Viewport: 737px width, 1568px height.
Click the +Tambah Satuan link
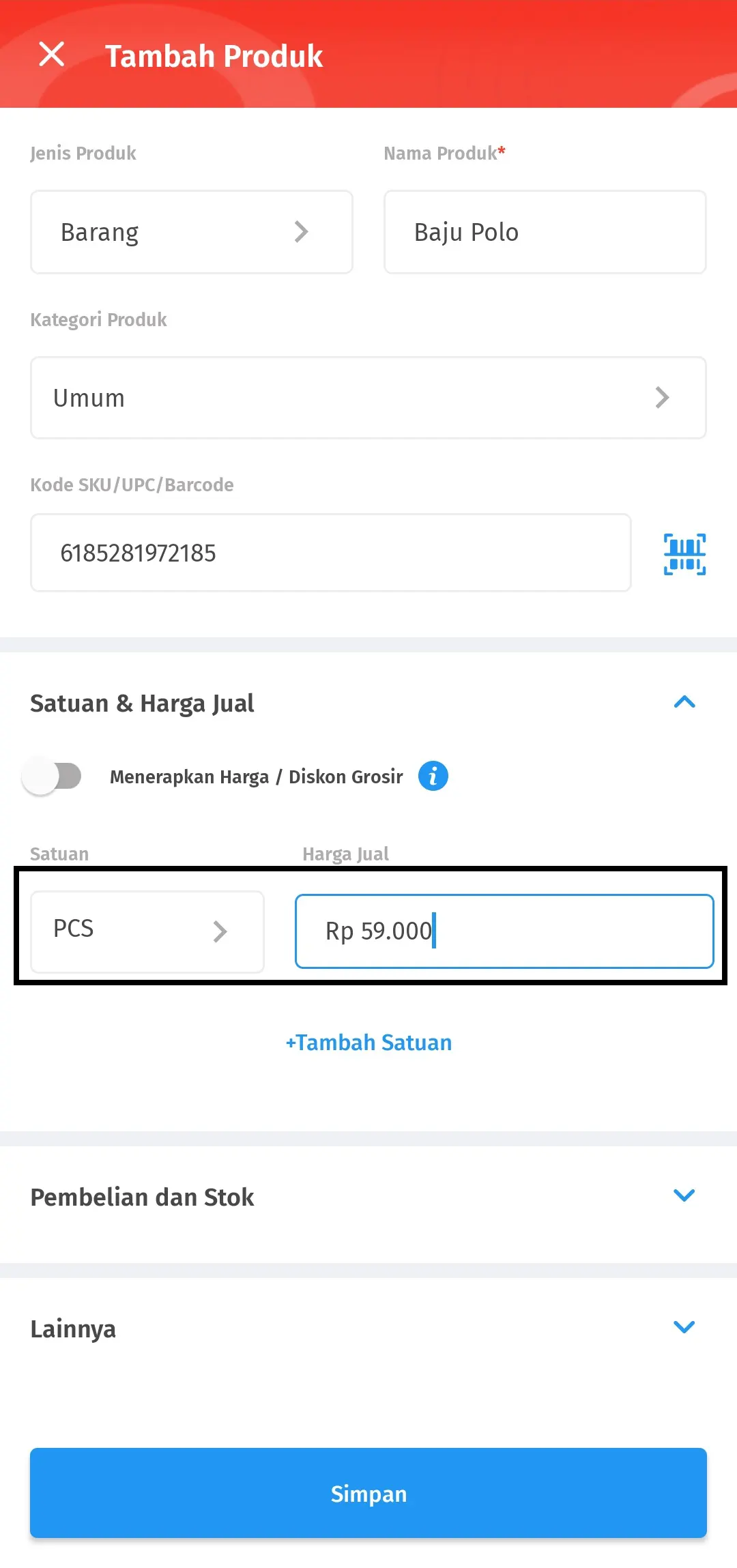pos(369,1042)
